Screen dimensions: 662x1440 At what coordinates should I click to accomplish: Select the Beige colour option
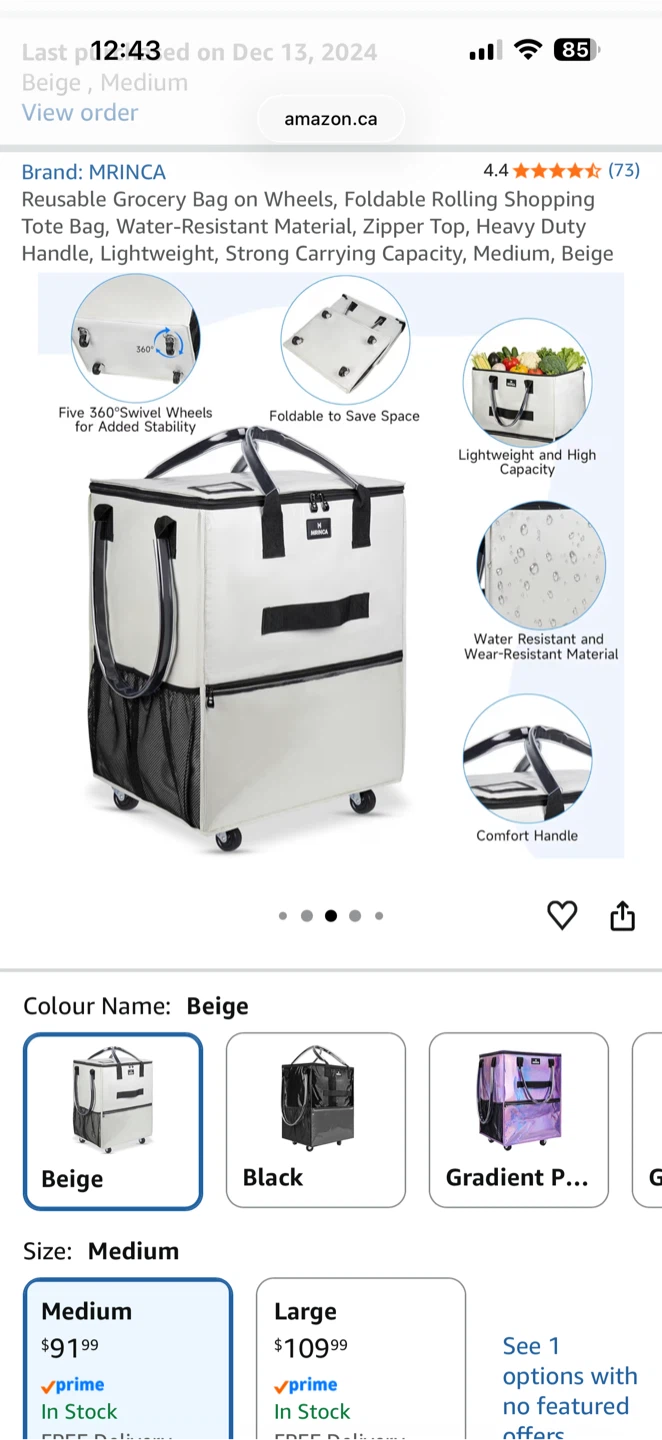click(x=113, y=1121)
